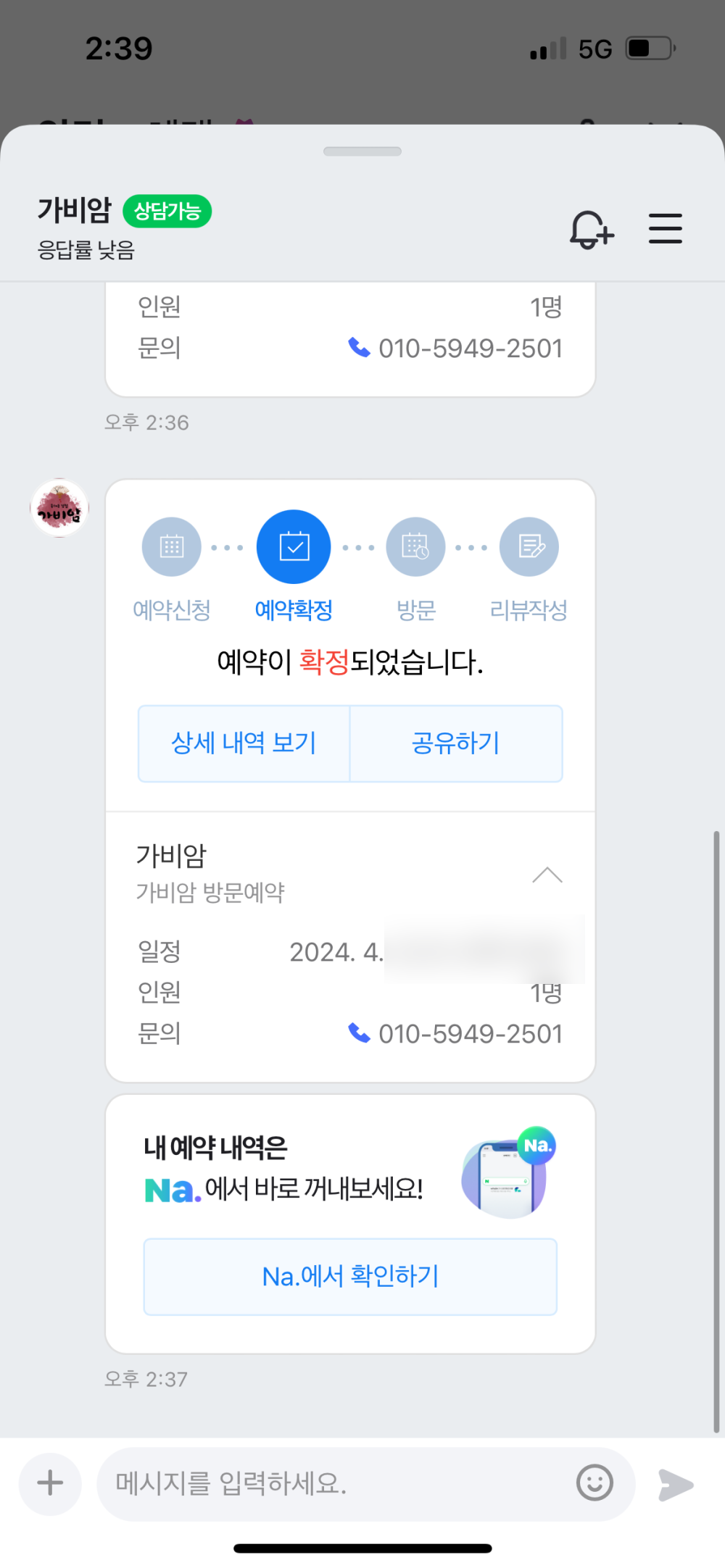The height and width of the screenshot is (1568, 725).
Task: Open the hamburger menu
Action: coord(665,229)
